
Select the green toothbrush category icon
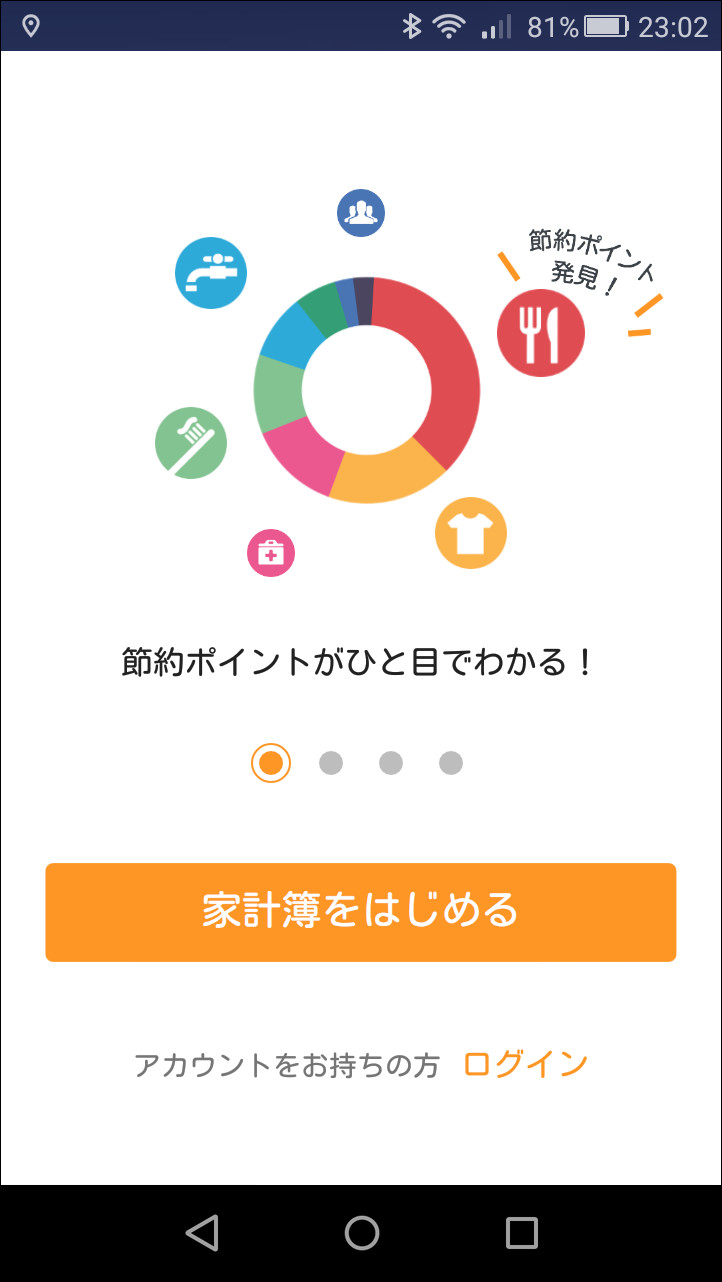(191, 443)
